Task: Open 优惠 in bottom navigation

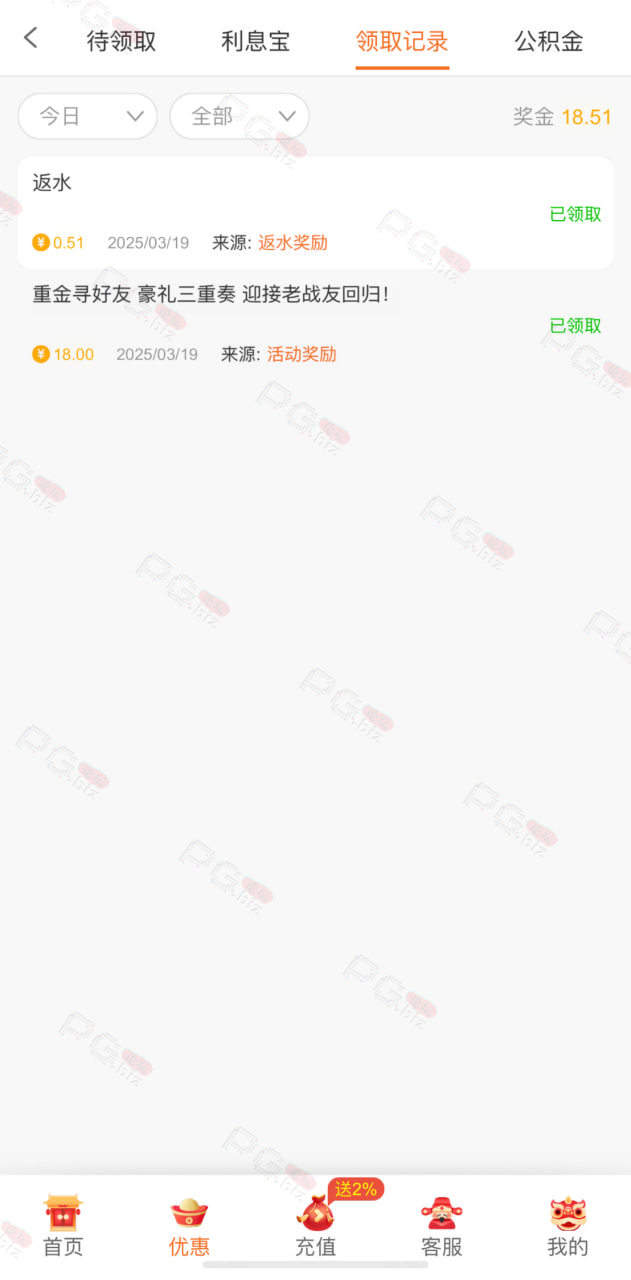Action: tap(189, 1226)
